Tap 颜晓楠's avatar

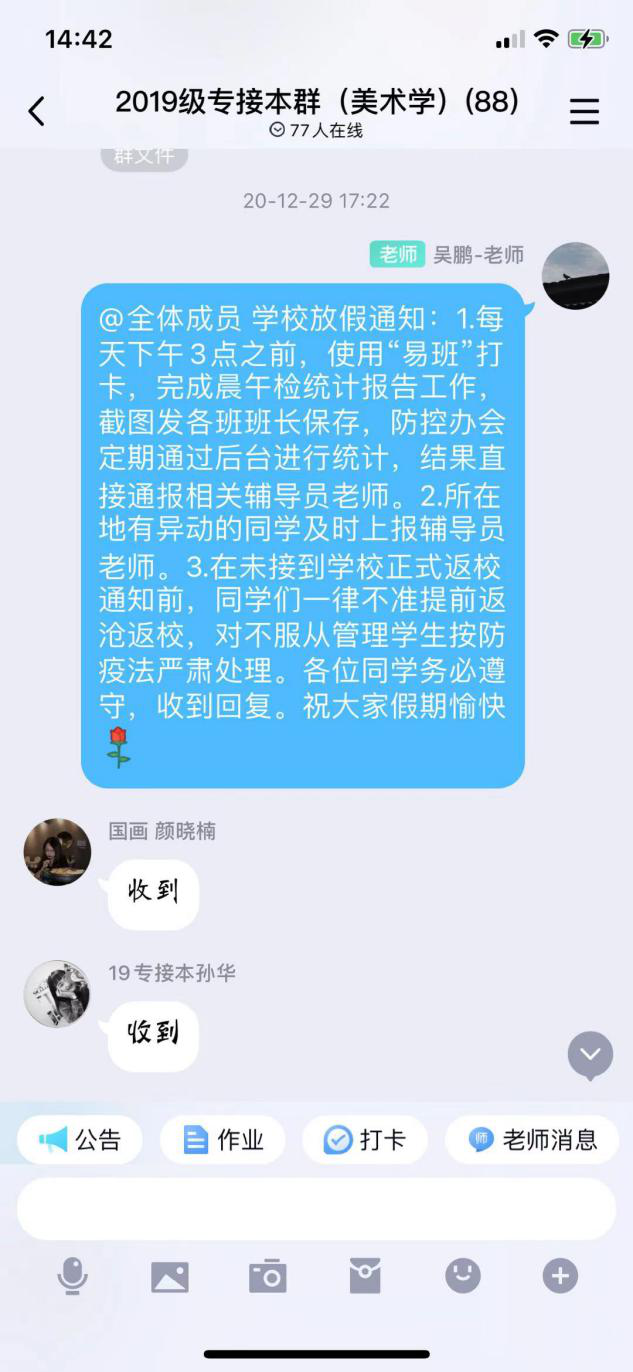tap(57, 852)
